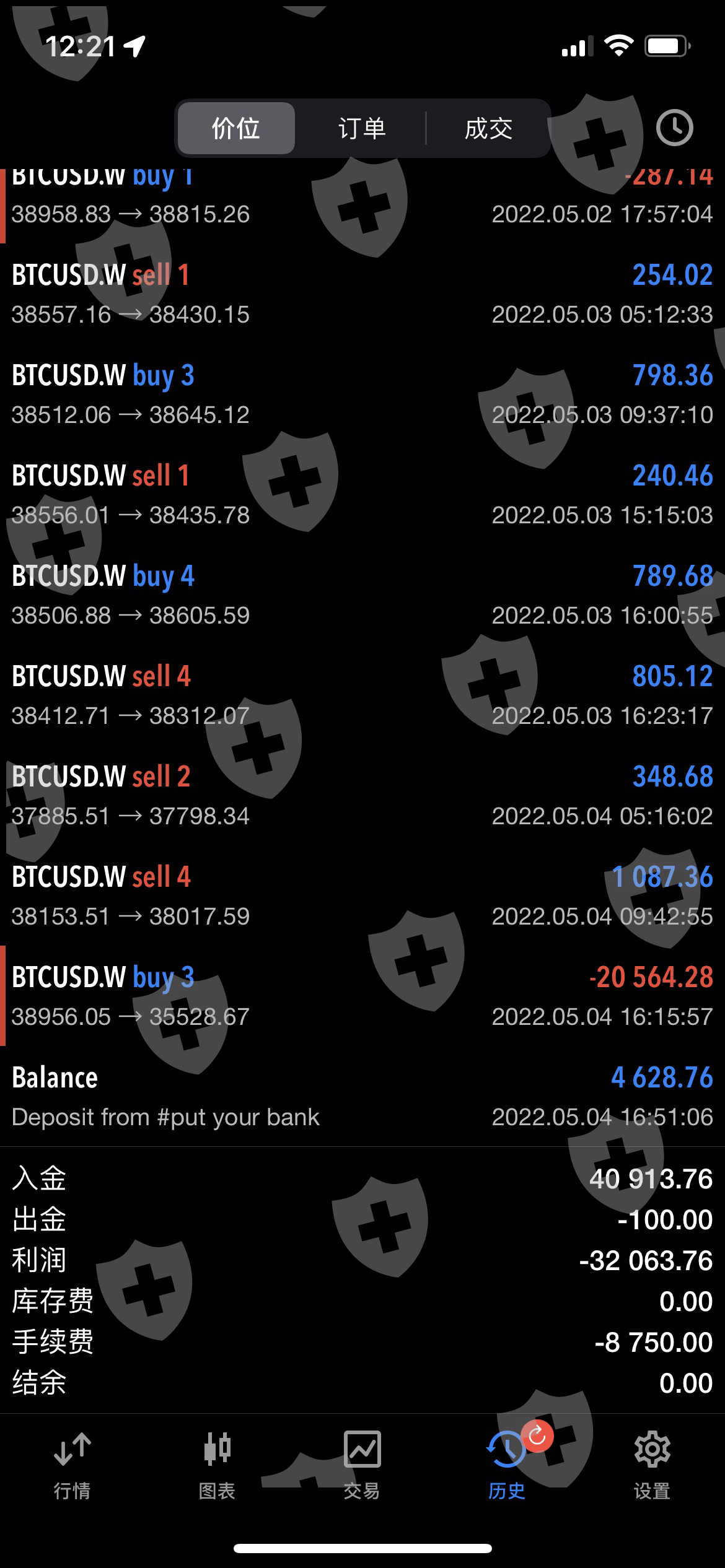Switch to the 成交 segment

(x=488, y=128)
